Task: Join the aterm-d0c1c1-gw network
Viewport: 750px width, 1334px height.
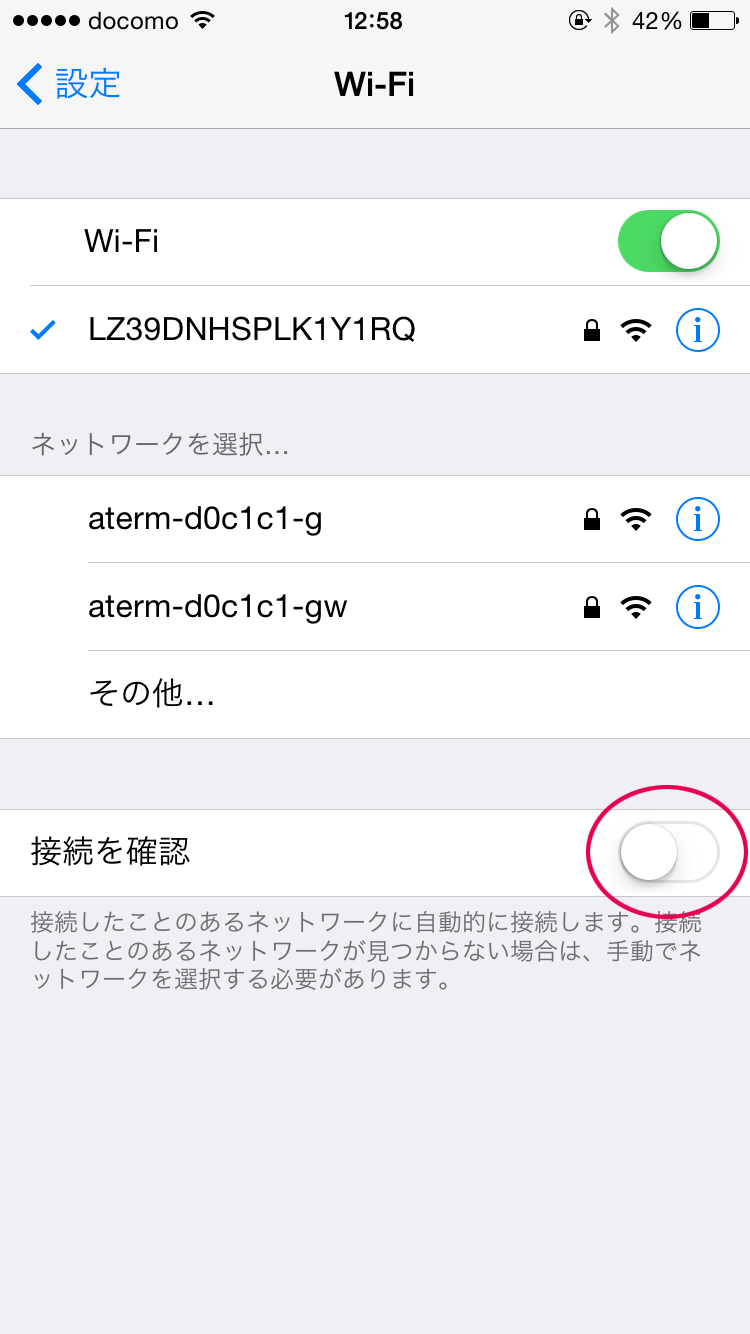Action: point(375,607)
